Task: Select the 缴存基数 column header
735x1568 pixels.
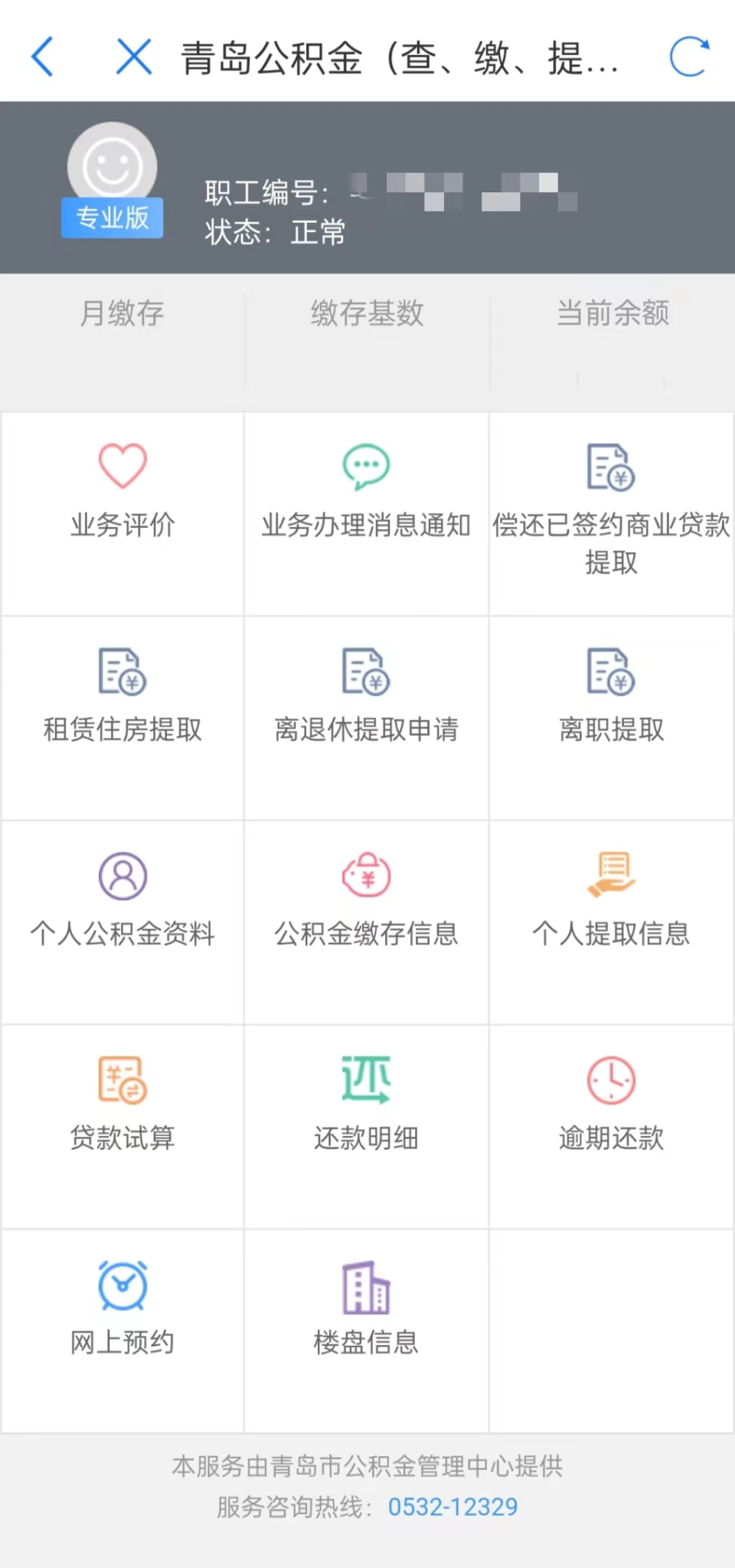Action: tap(366, 313)
